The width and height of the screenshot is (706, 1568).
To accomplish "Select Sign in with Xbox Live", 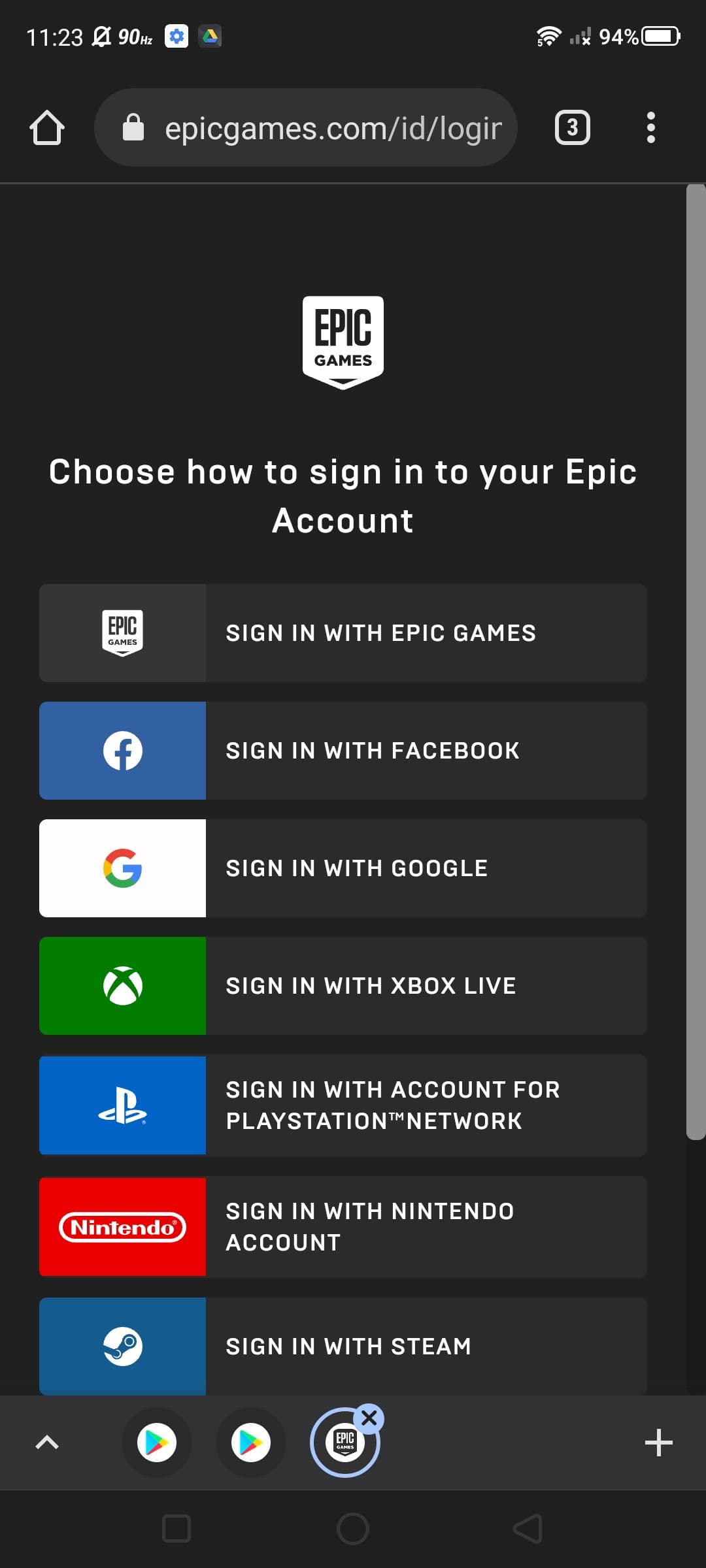I will [343, 986].
